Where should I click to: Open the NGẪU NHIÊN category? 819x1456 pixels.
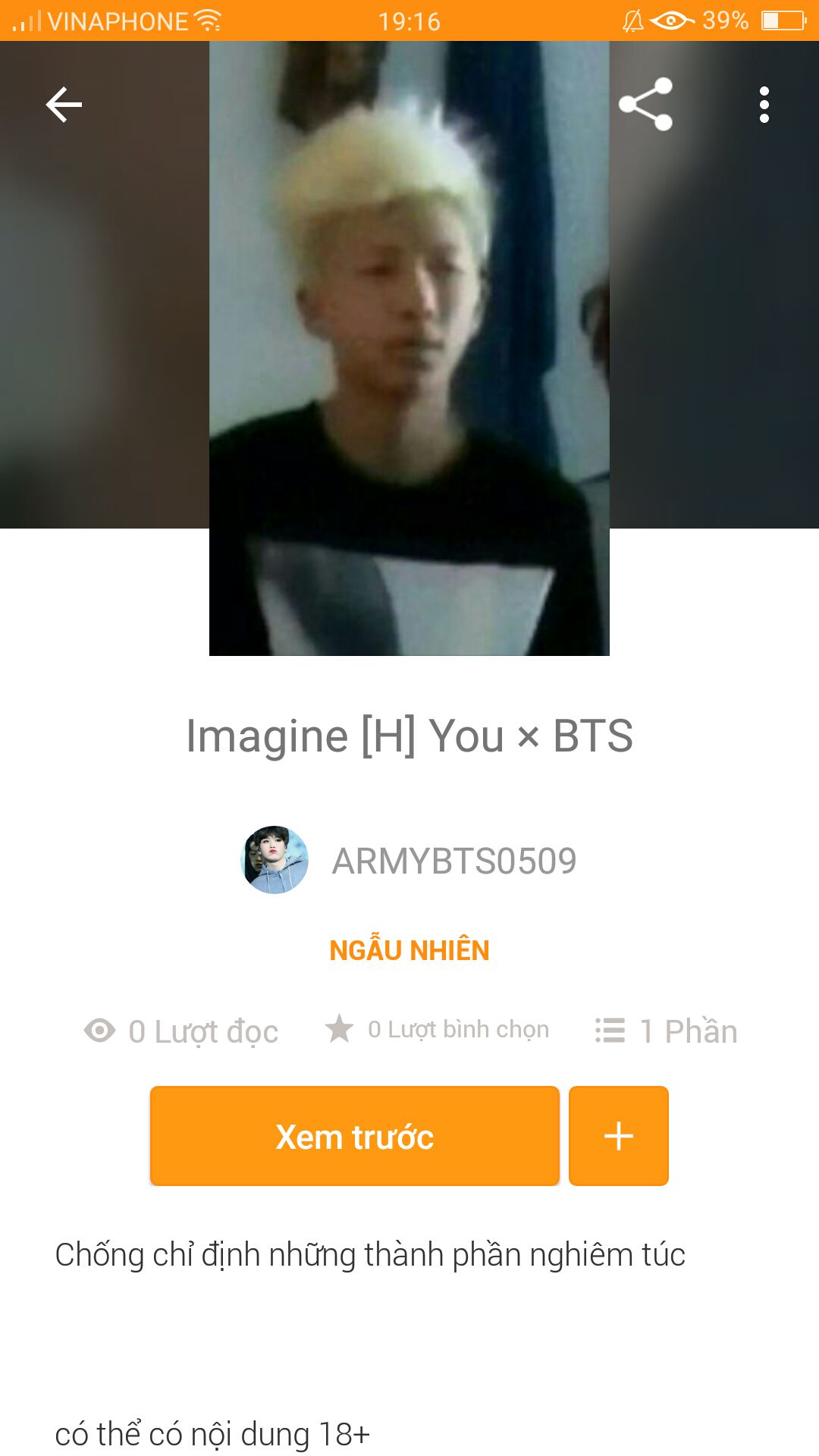click(409, 950)
